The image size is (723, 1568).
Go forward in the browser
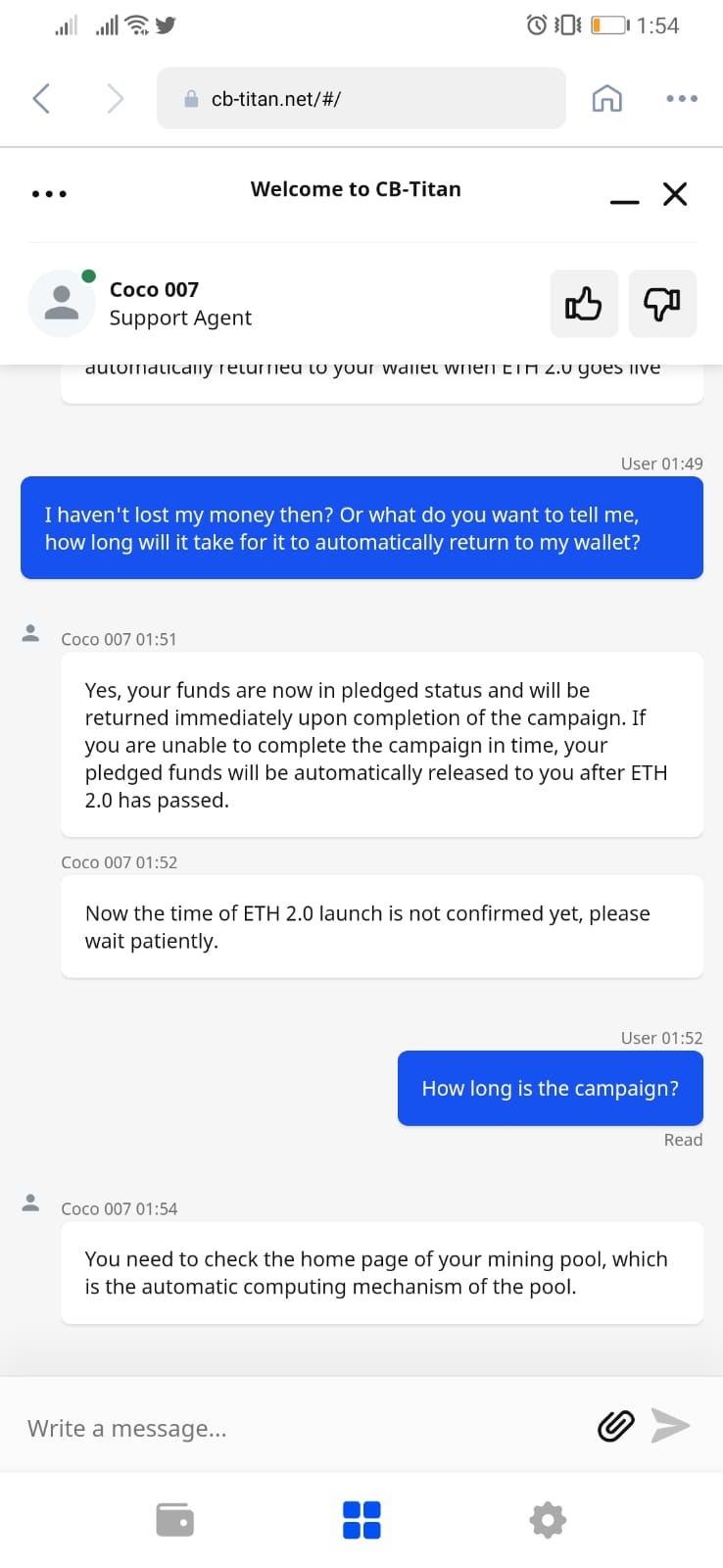point(116,98)
